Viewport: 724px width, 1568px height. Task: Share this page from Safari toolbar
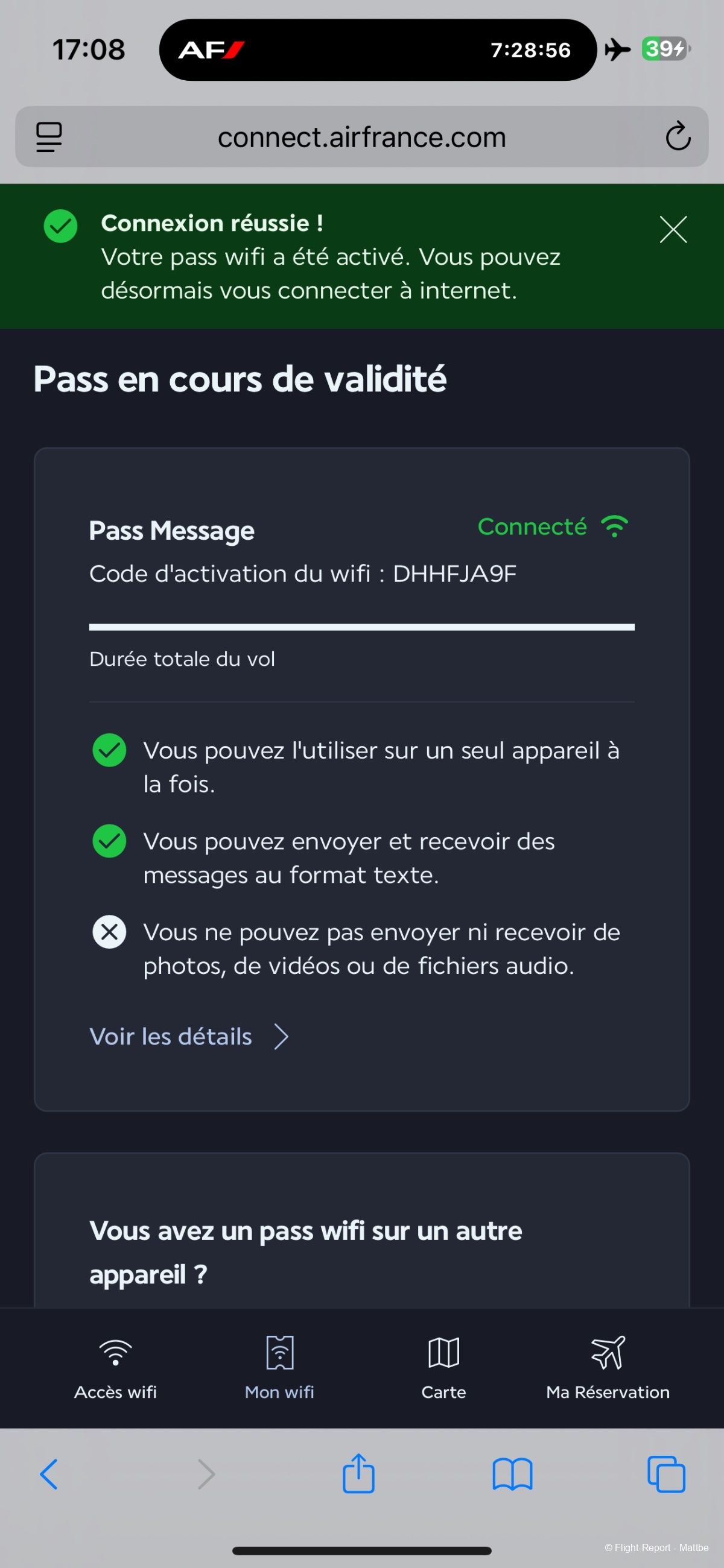(358, 1474)
